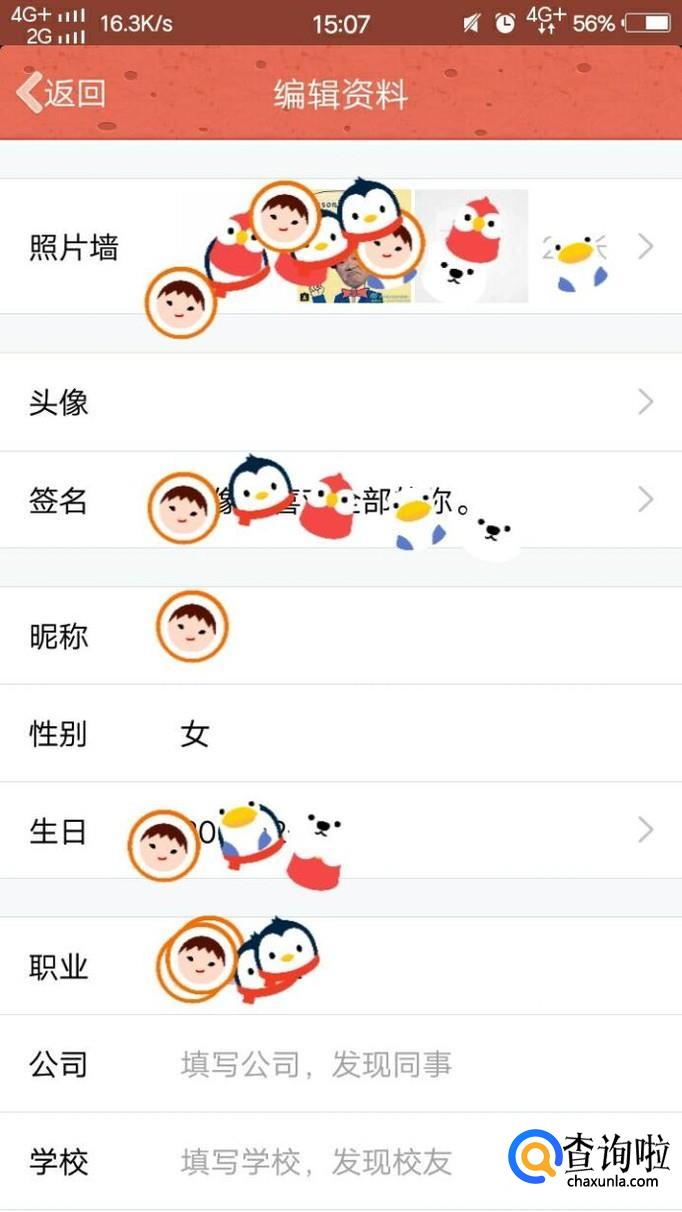682x1212 pixels.
Task: Tap the 公司 company field
Action: [341, 1064]
